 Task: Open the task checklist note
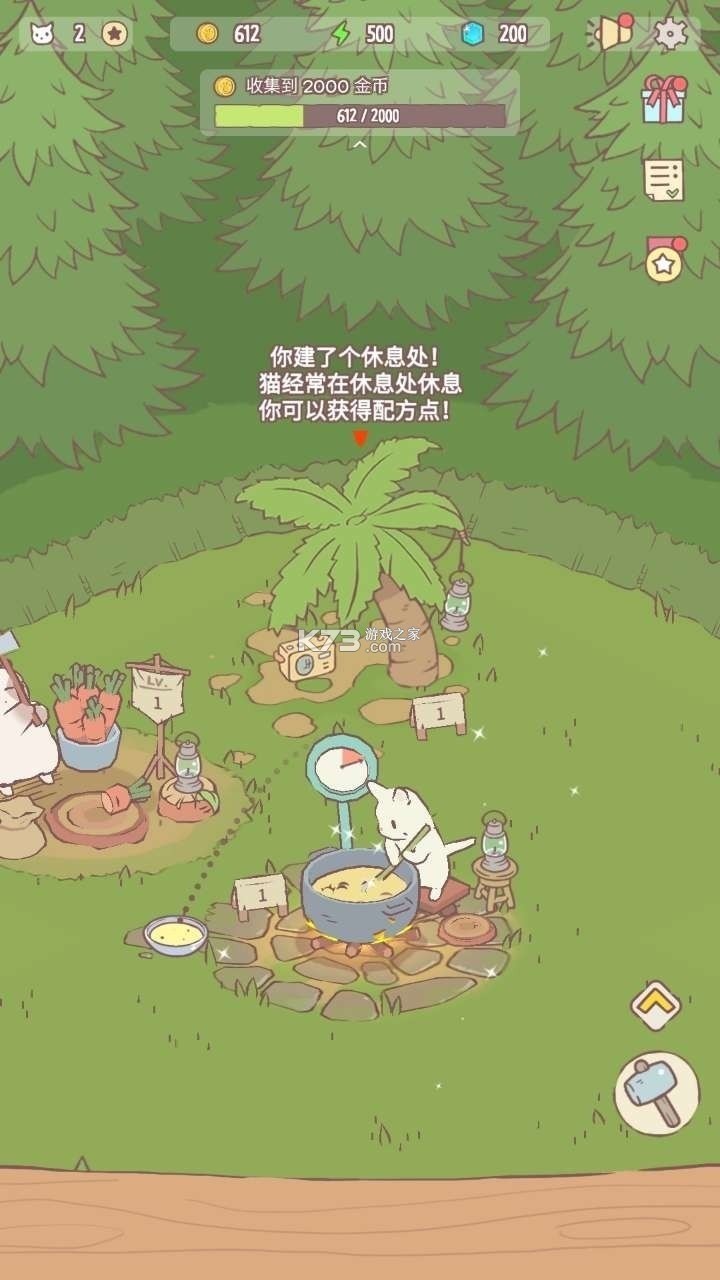pyautogui.click(x=664, y=180)
